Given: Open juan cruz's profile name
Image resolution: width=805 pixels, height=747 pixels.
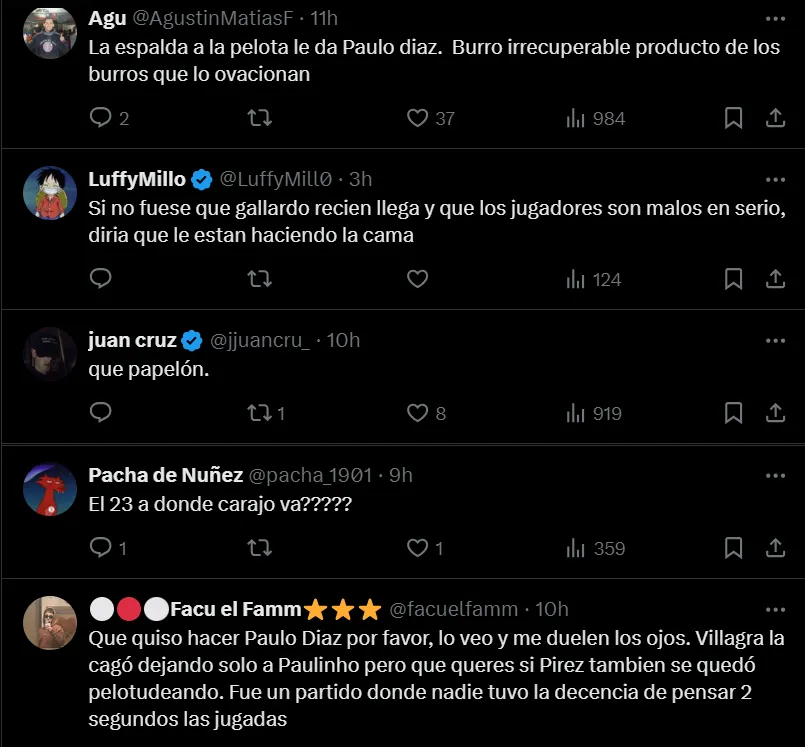Looking at the screenshot, I should pyautogui.click(x=131, y=340).
